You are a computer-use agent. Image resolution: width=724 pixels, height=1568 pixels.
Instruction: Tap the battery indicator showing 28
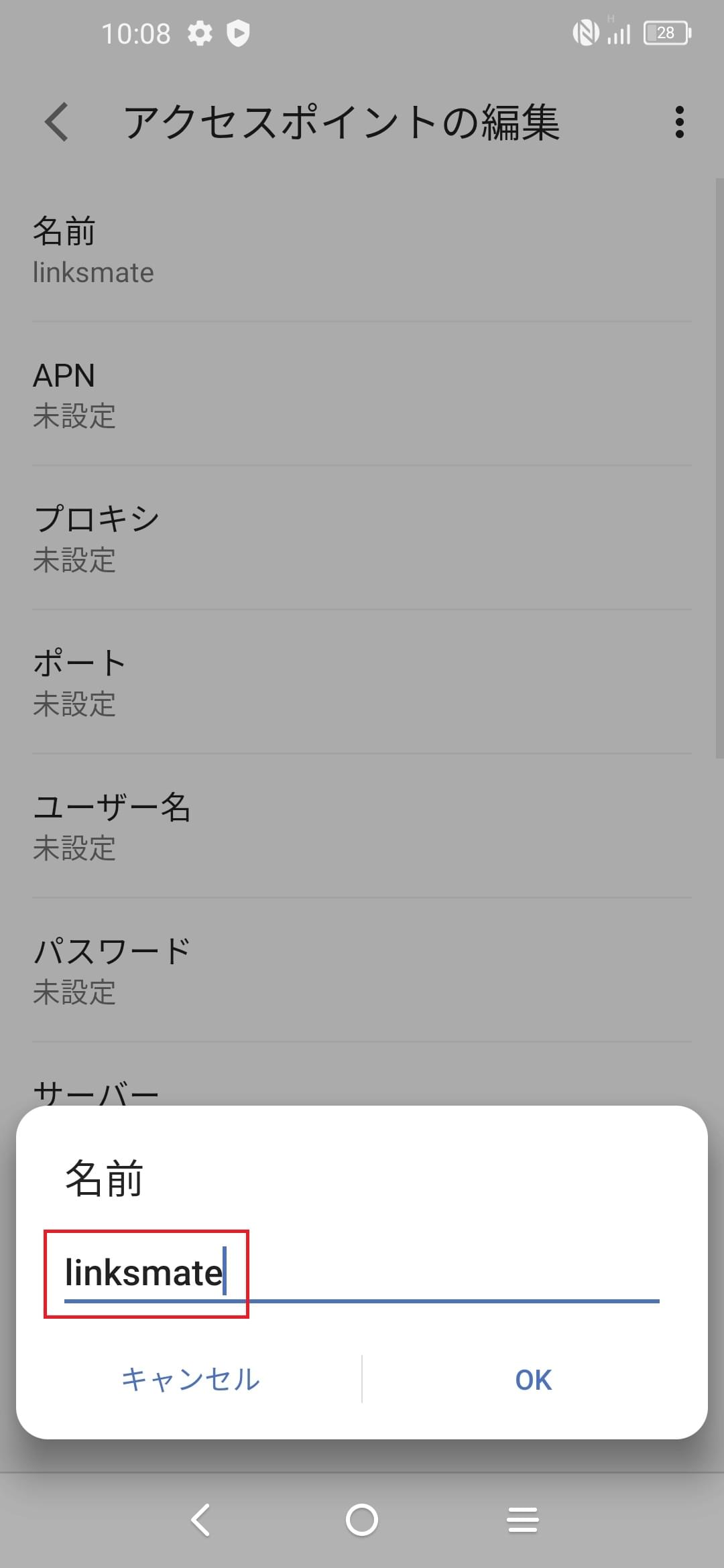pyautogui.click(x=666, y=32)
